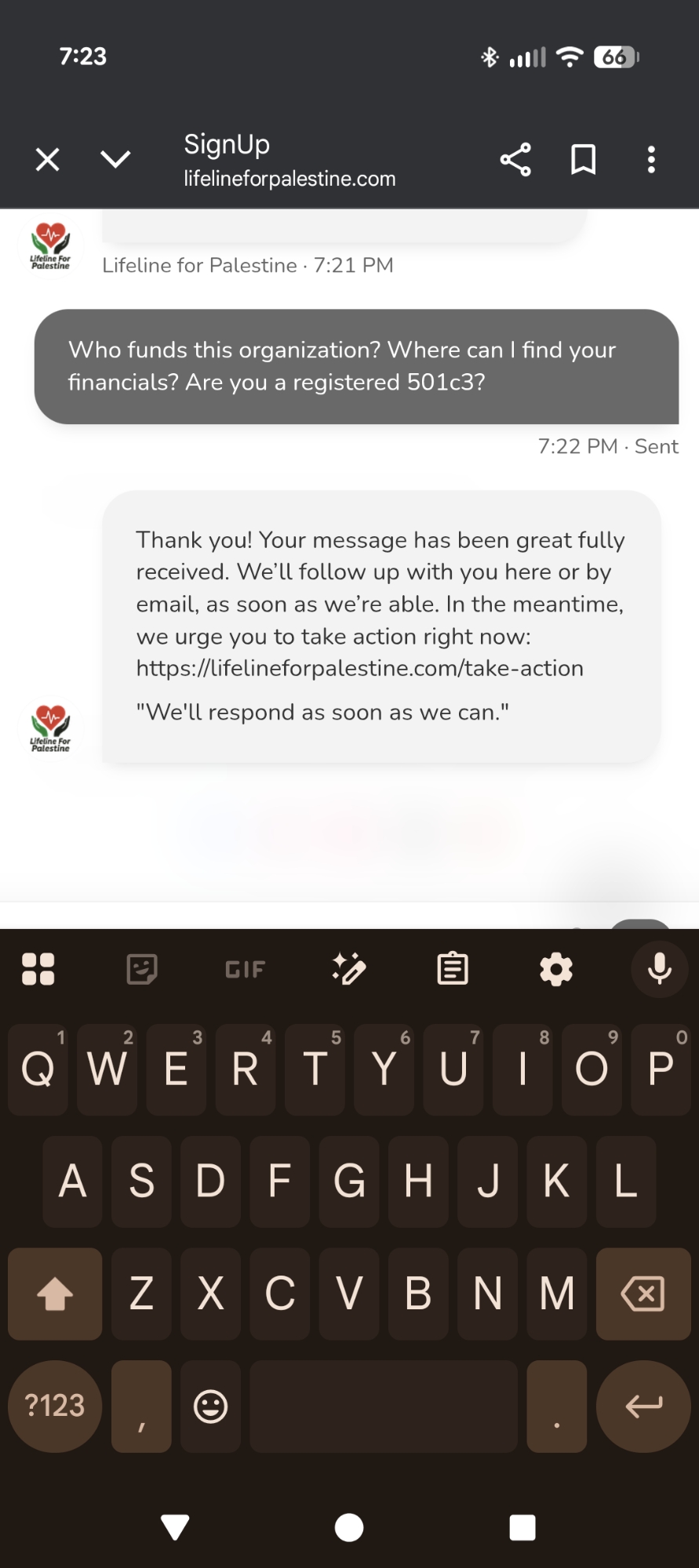Image resolution: width=699 pixels, height=1568 pixels.
Task: Tap the backspace key
Action: point(643,1294)
